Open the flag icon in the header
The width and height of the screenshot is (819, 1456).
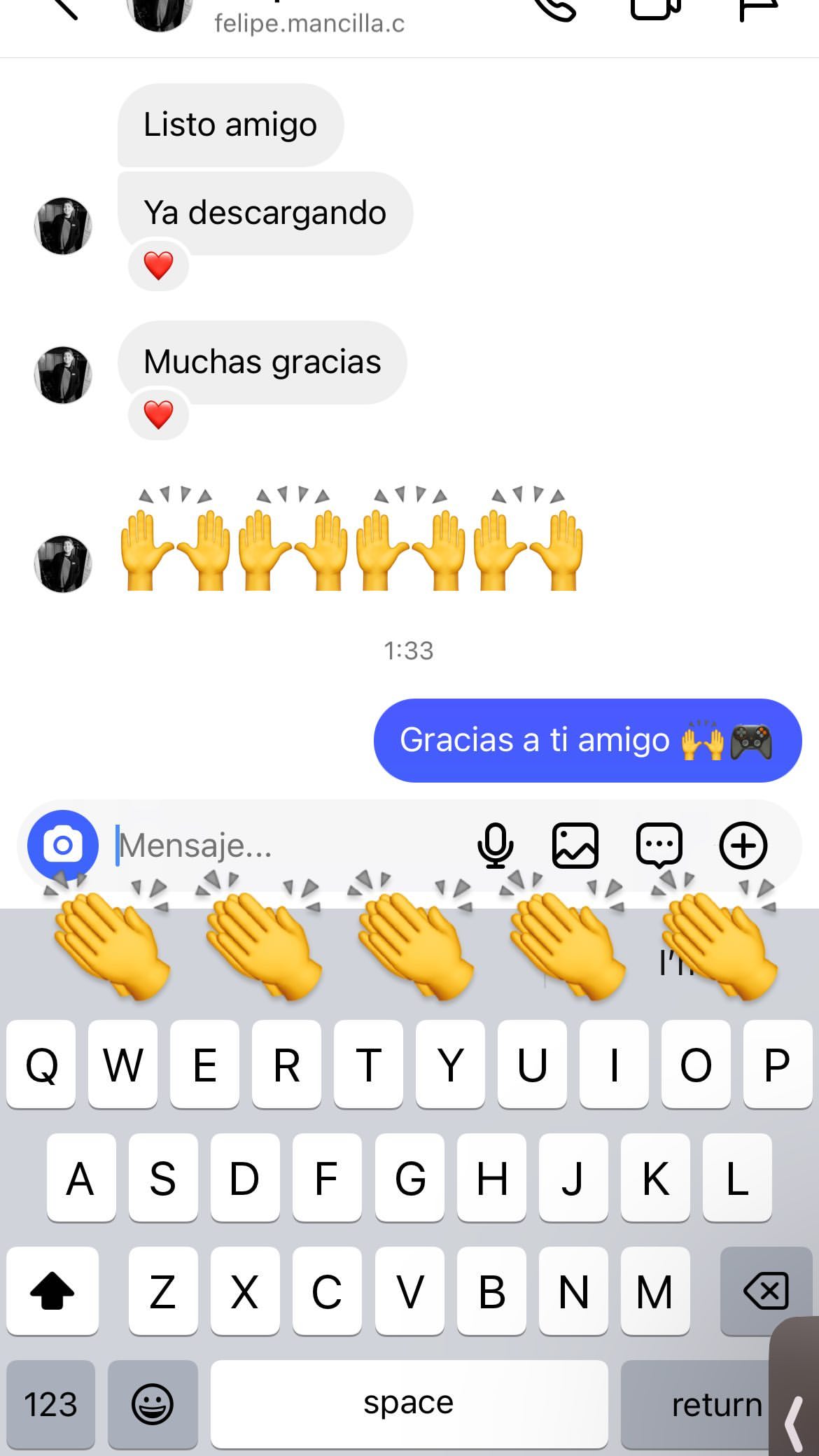click(x=757, y=8)
